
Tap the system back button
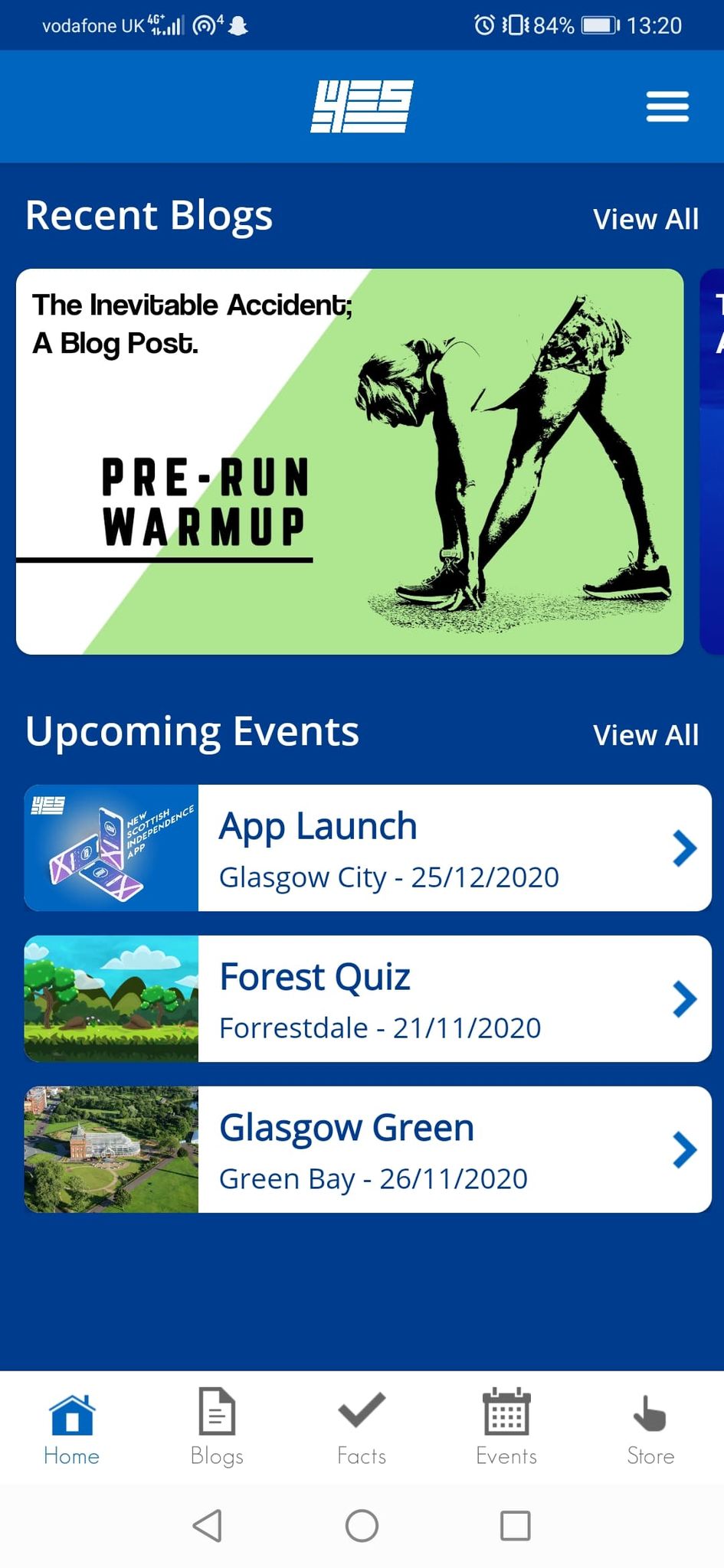coord(208,1525)
